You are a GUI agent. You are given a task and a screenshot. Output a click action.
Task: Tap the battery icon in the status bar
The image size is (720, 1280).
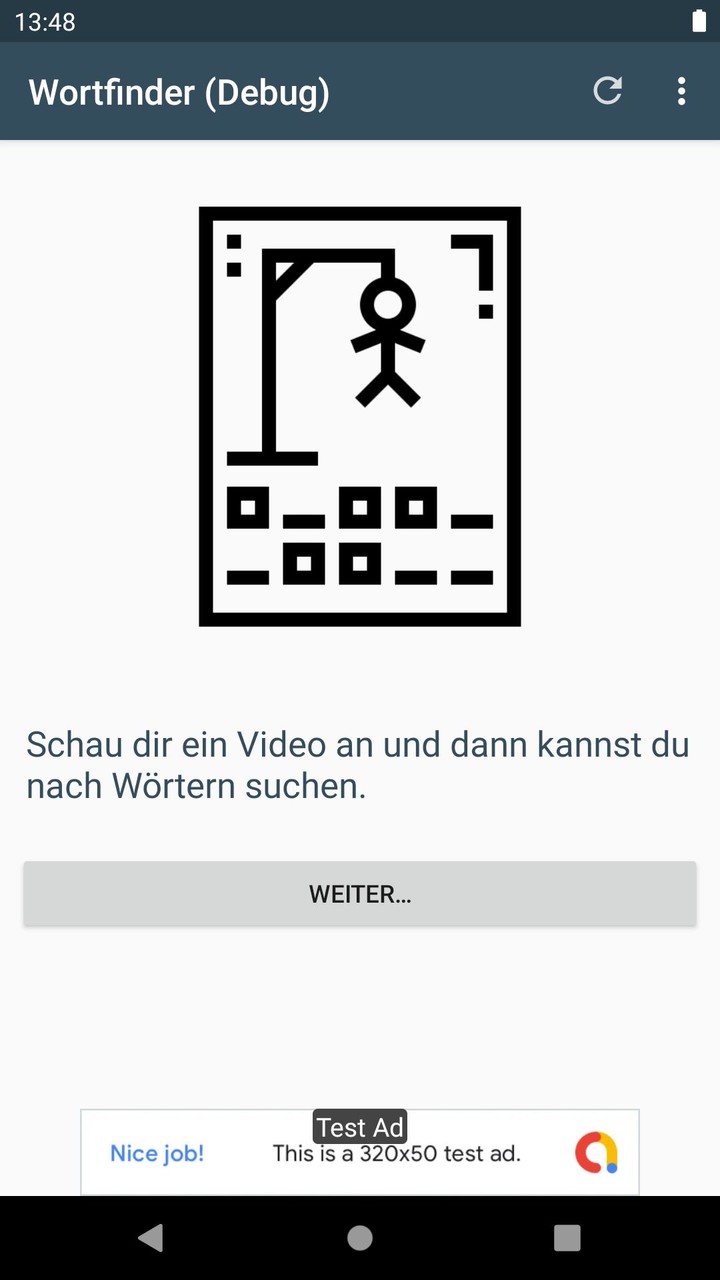(x=697, y=20)
